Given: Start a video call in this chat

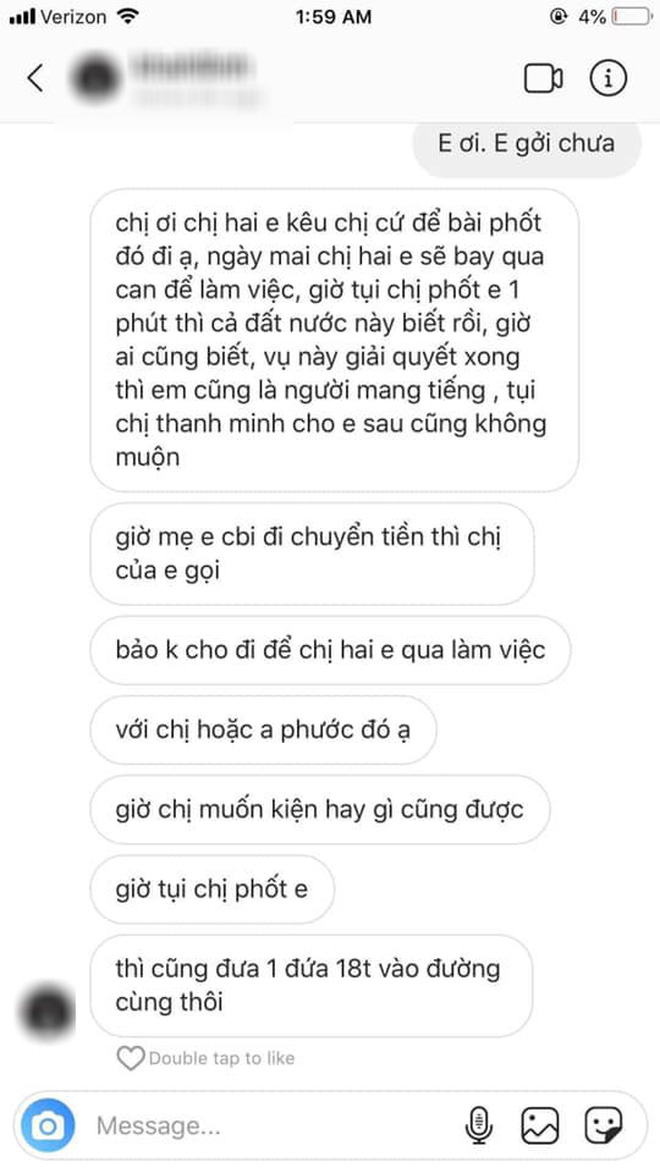Looking at the screenshot, I should 543,78.
